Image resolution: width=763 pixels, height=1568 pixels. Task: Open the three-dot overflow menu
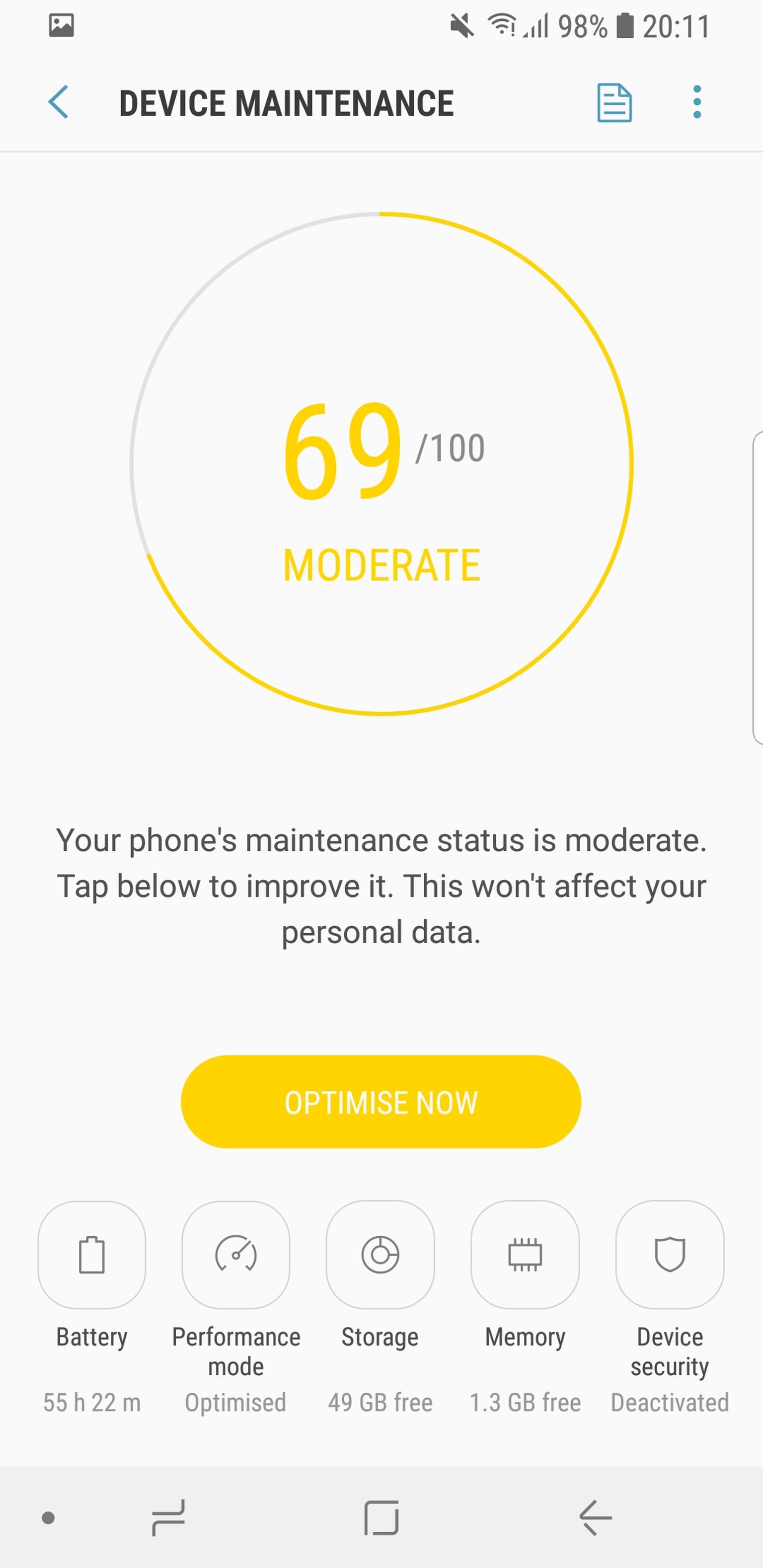pos(696,102)
